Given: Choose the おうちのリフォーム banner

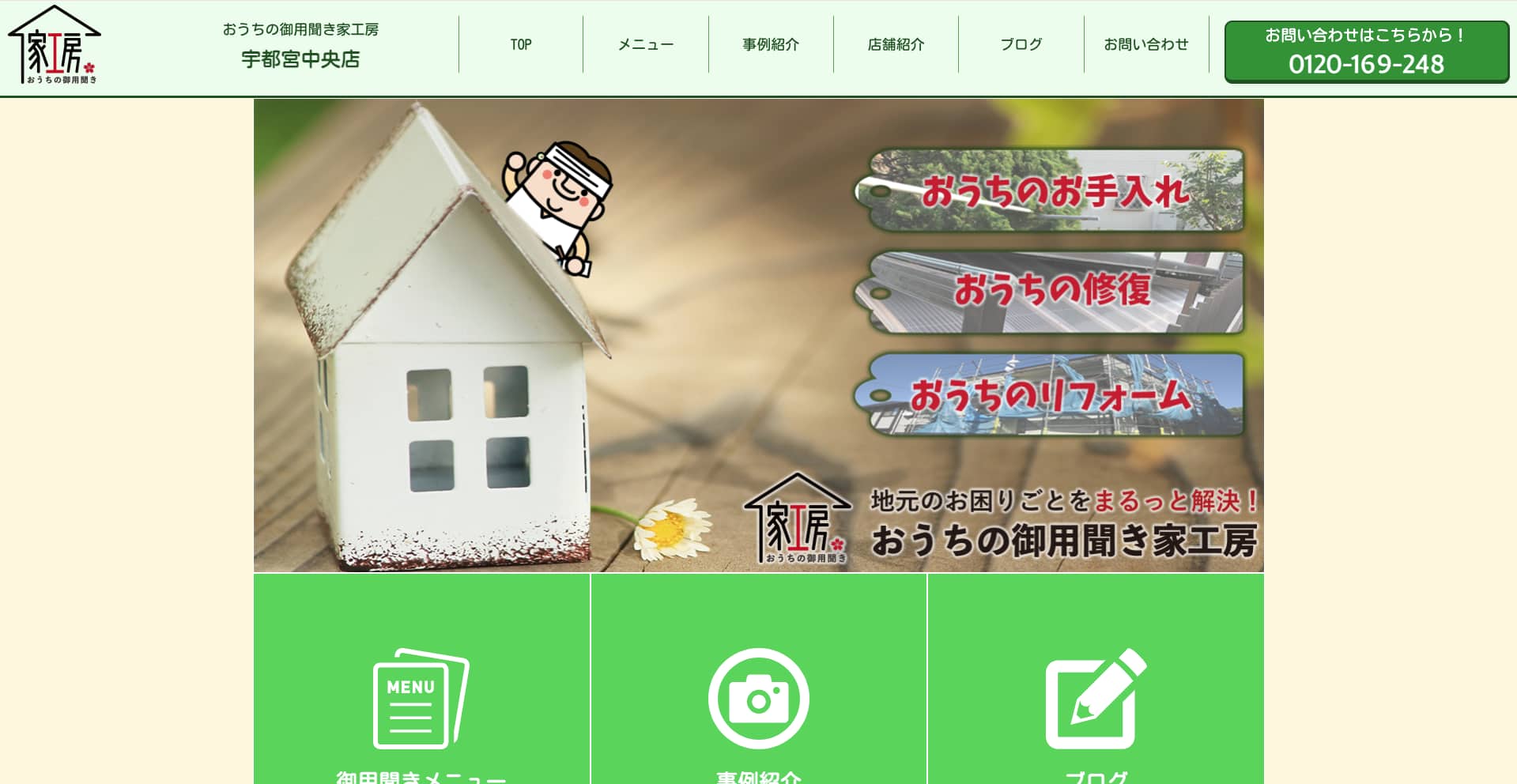Looking at the screenshot, I should pyautogui.click(x=1050, y=394).
